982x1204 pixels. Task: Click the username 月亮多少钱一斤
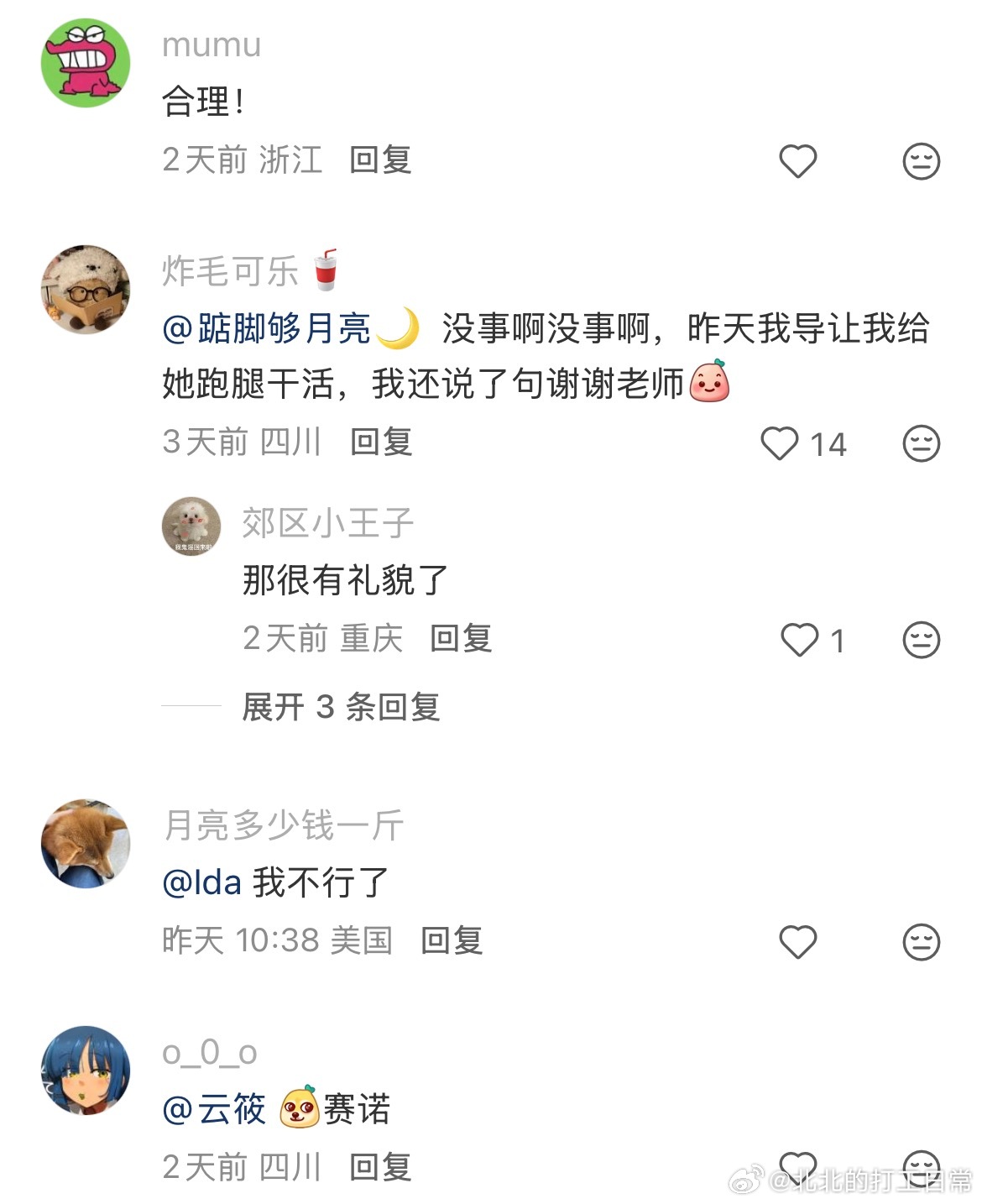click(x=283, y=825)
